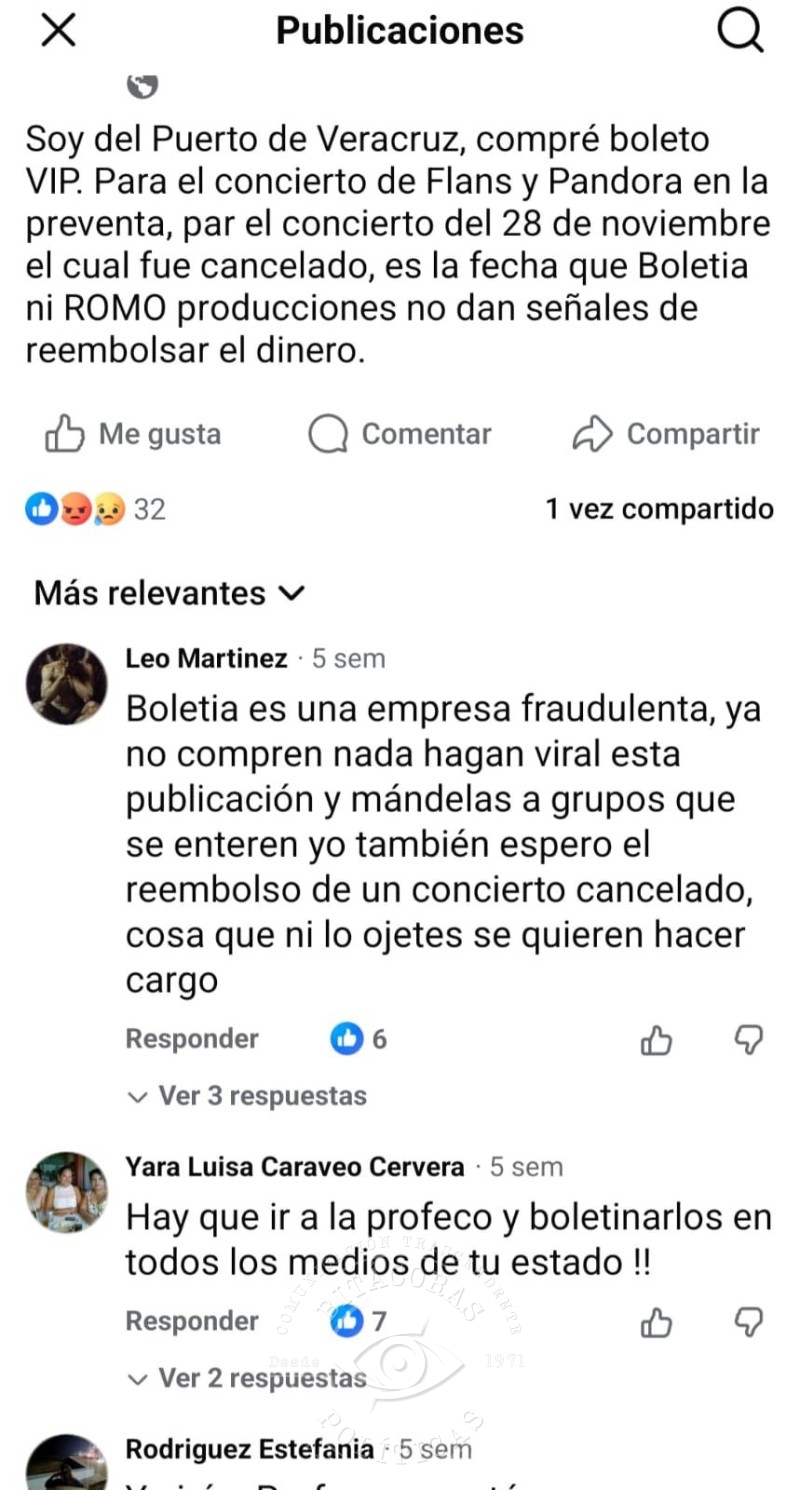Expand Ver 2 respuestas under Yara's comment
Image resolution: width=800 pixels, height=1490 pixels.
[x=248, y=1378]
